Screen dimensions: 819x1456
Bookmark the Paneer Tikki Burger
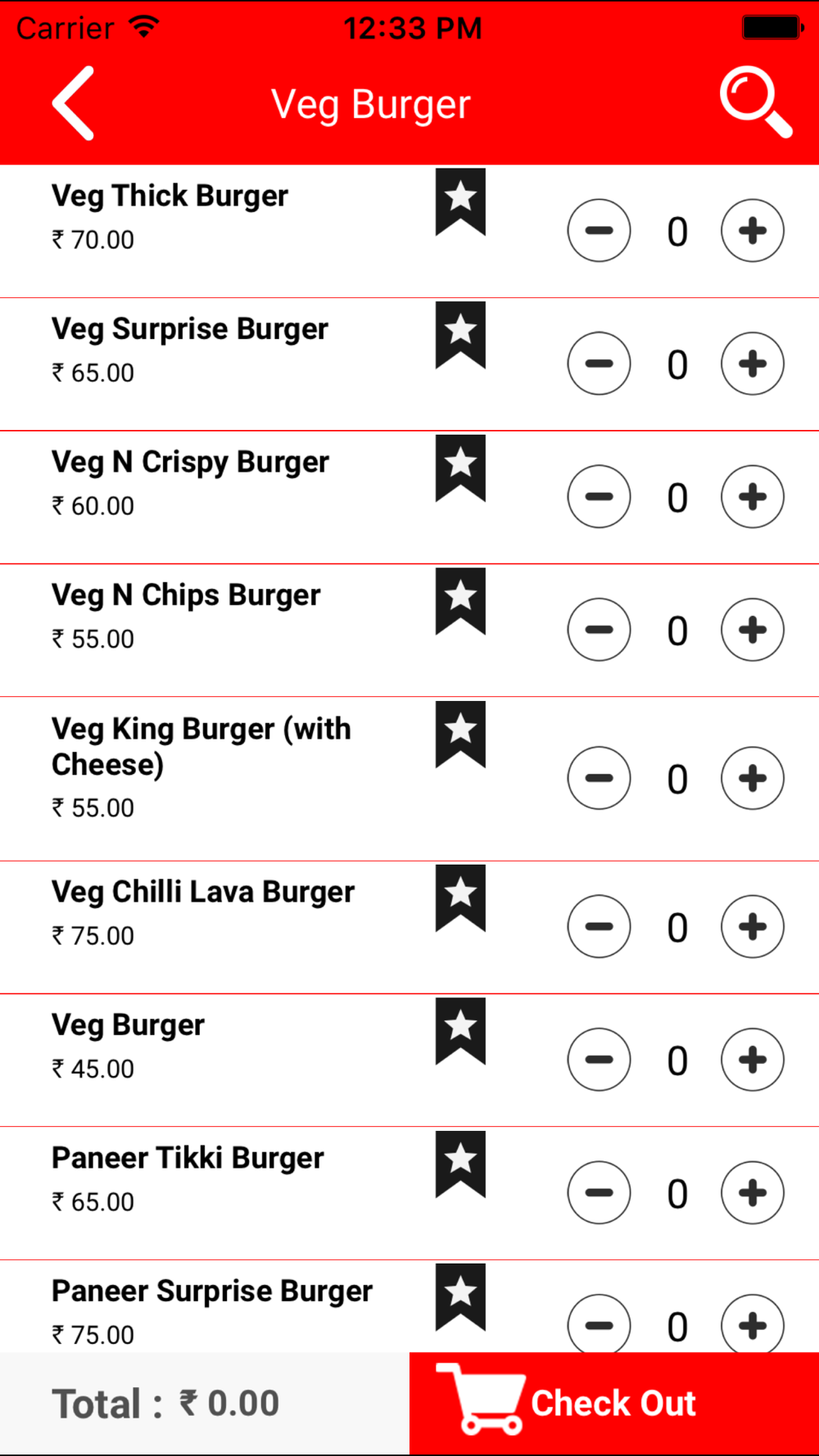tap(460, 1164)
